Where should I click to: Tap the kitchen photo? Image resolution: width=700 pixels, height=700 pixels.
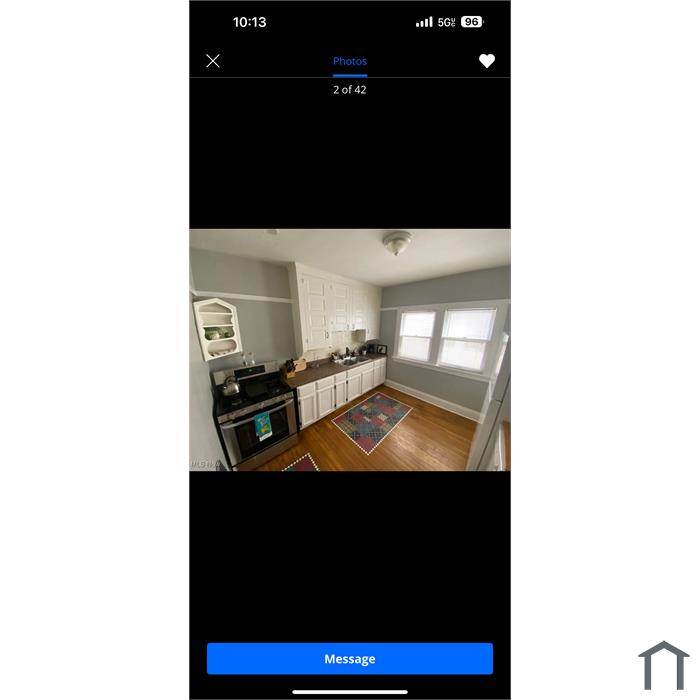(x=350, y=350)
